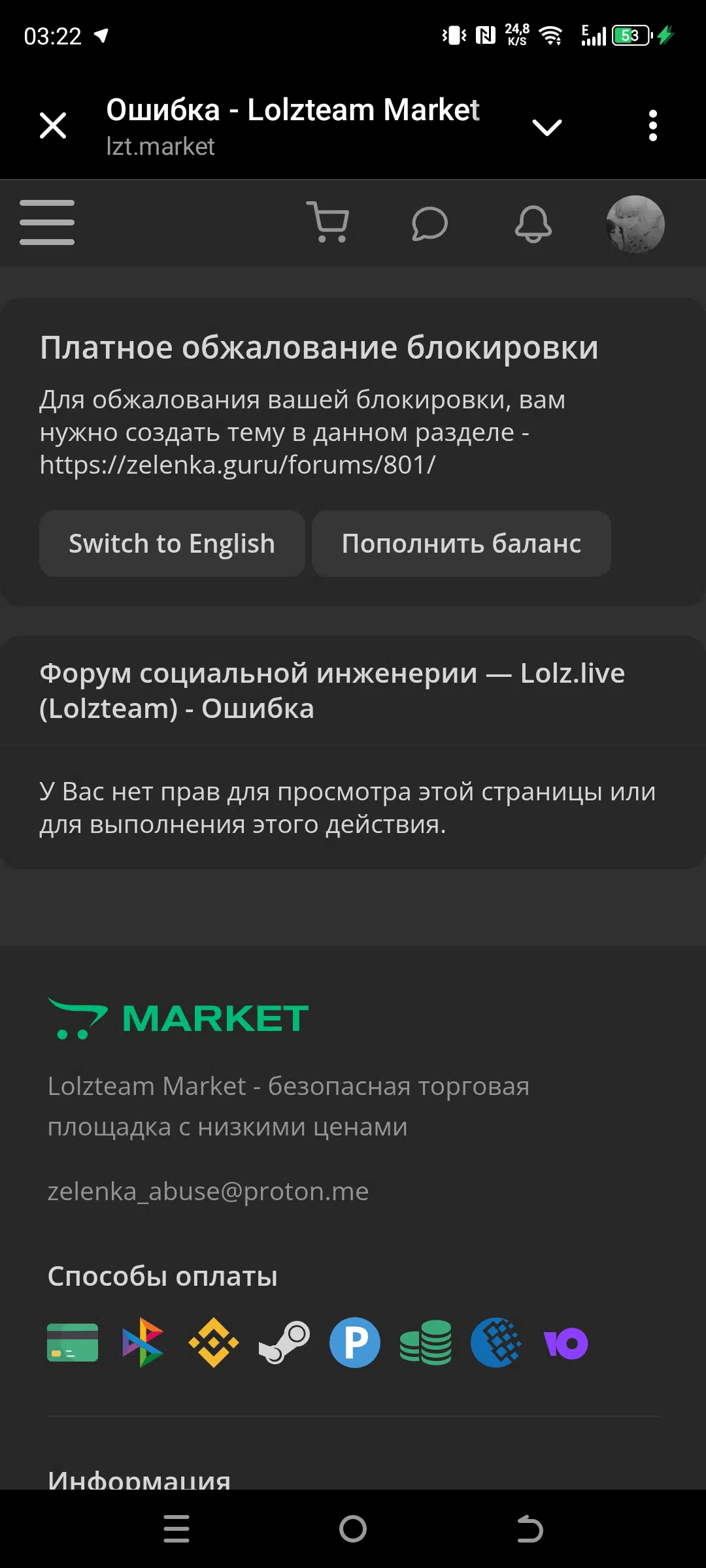Tap Пополнить баланс button
The height and width of the screenshot is (1568, 706).
coord(462,544)
